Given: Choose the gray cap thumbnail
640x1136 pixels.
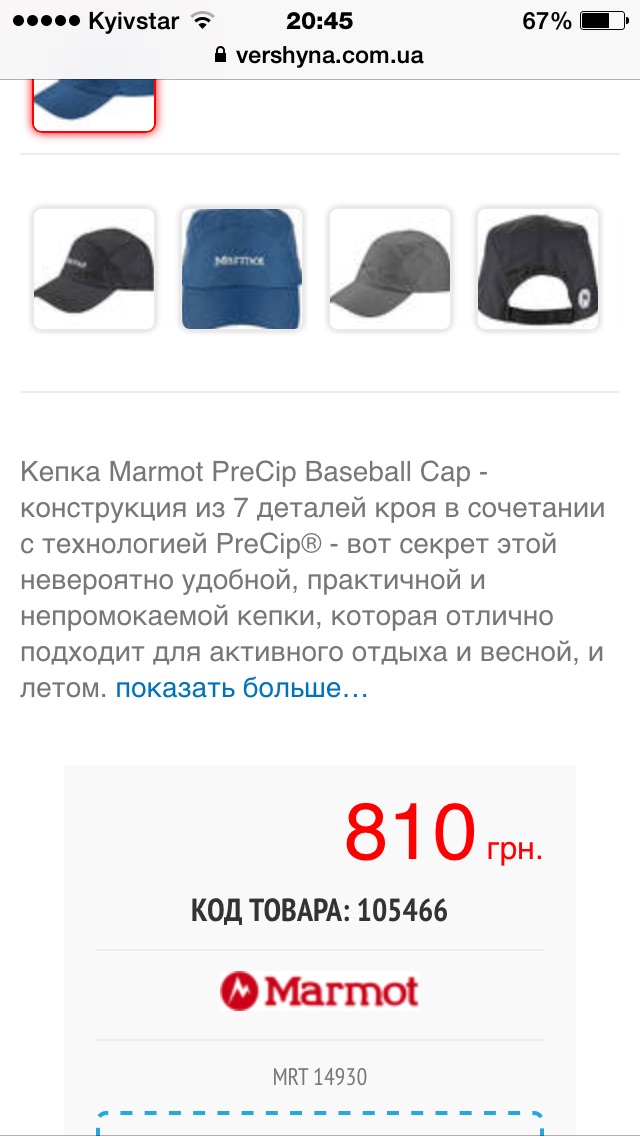Looking at the screenshot, I should point(390,269).
